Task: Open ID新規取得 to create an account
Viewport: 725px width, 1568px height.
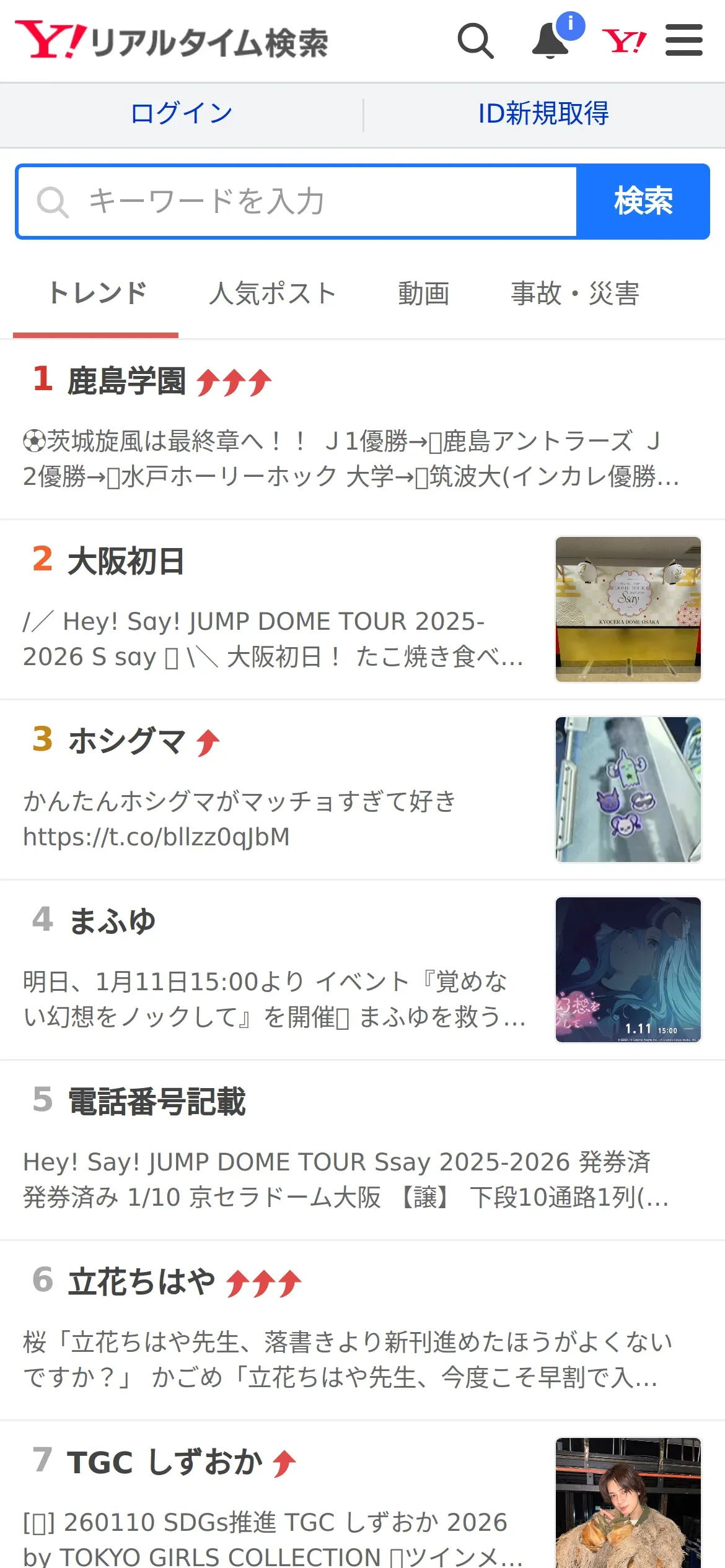Action: [x=543, y=114]
